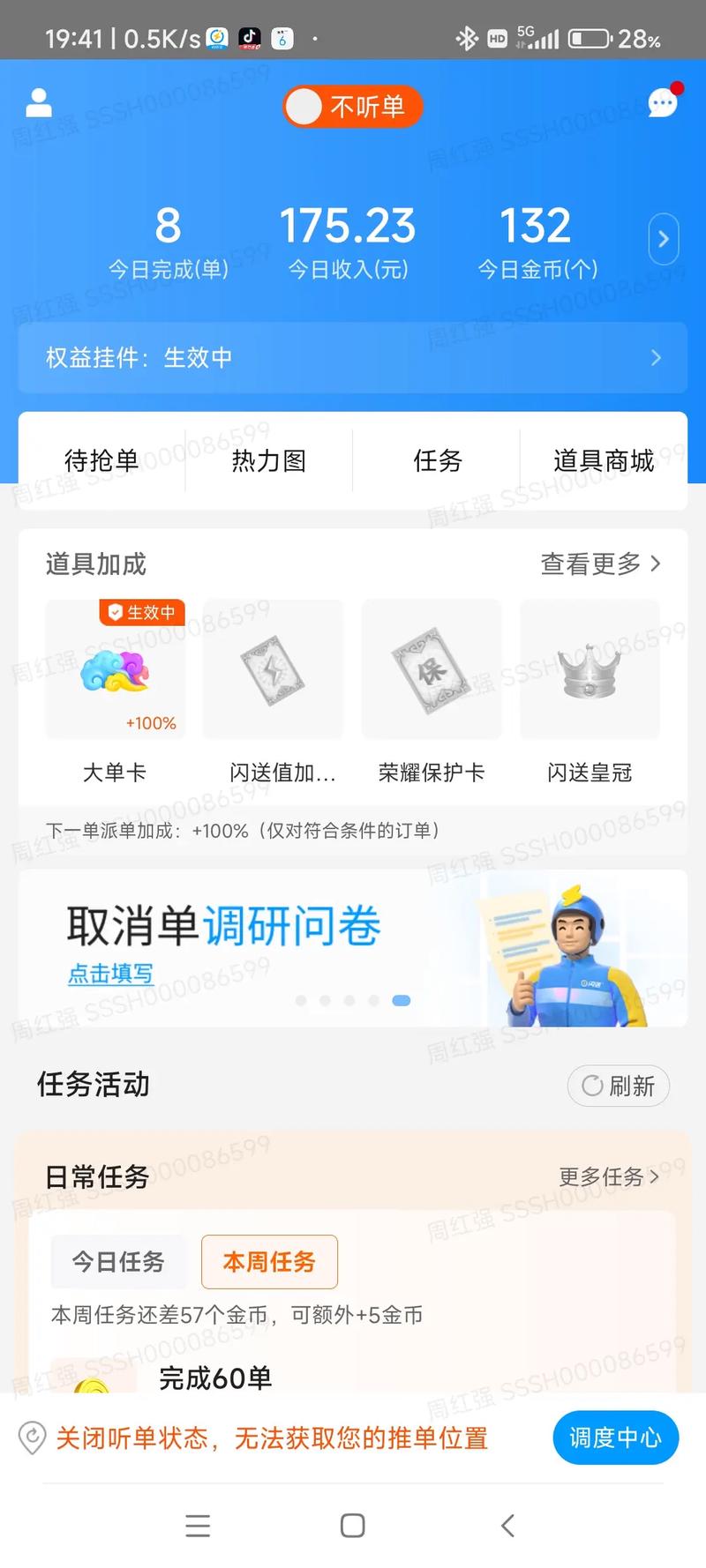The image size is (706, 1568).
Task: Open the 调度中心 button
Action: pyautogui.click(x=615, y=1438)
